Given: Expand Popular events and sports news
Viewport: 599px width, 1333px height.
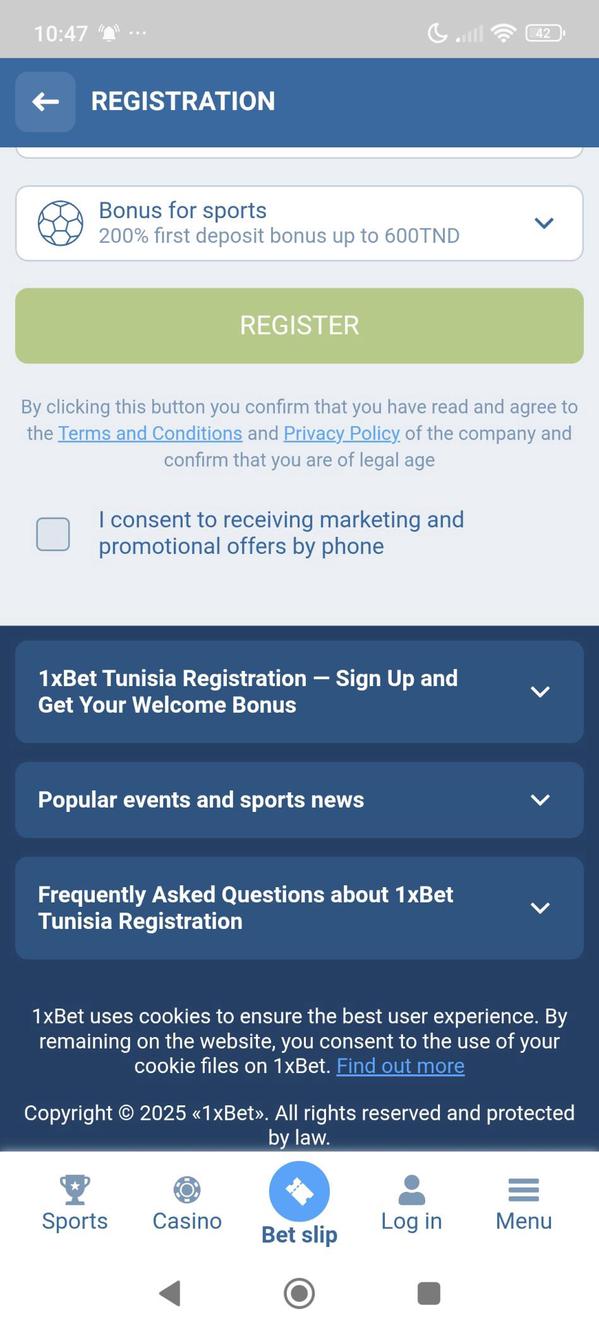Looking at the screenshot, I should [299, 800].
